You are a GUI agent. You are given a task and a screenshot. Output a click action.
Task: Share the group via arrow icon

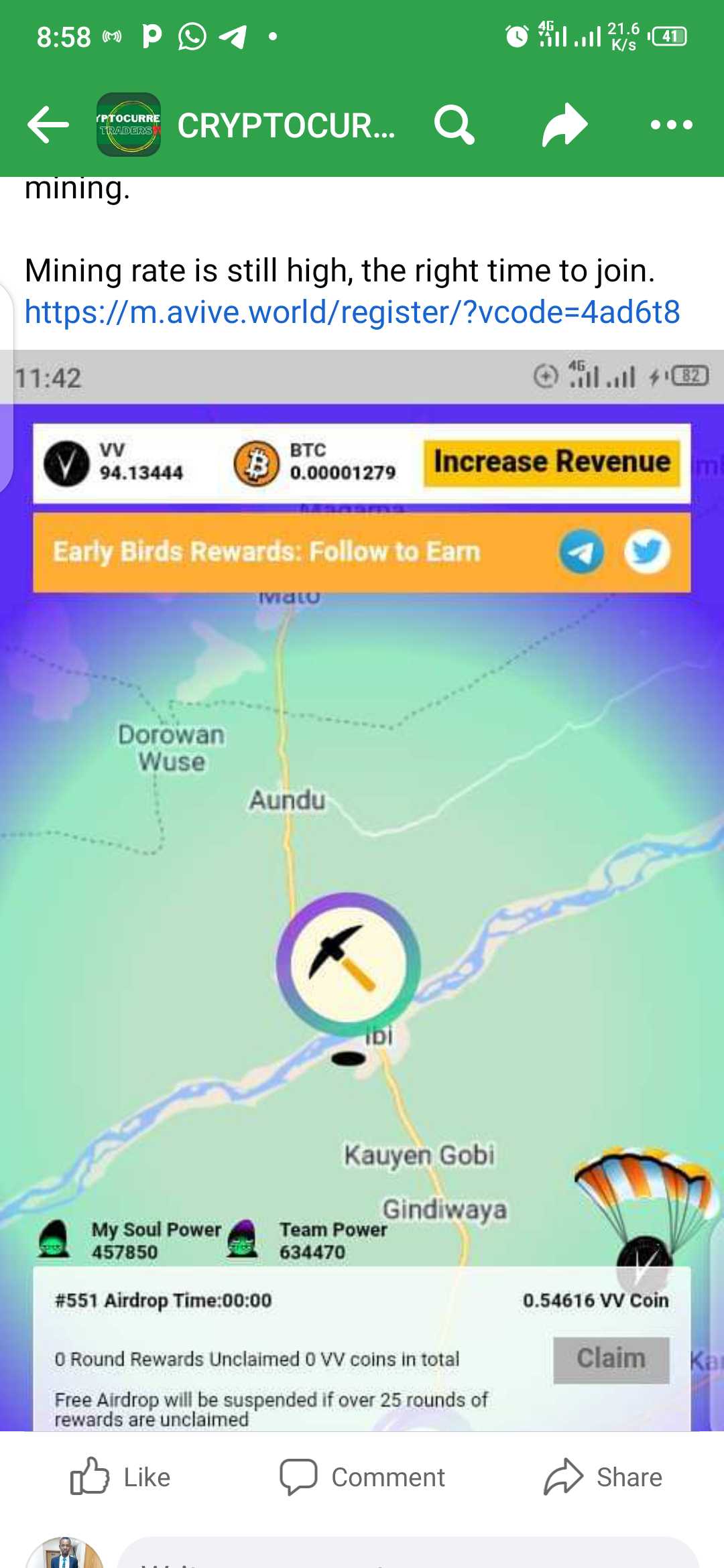tap(564, 125)
